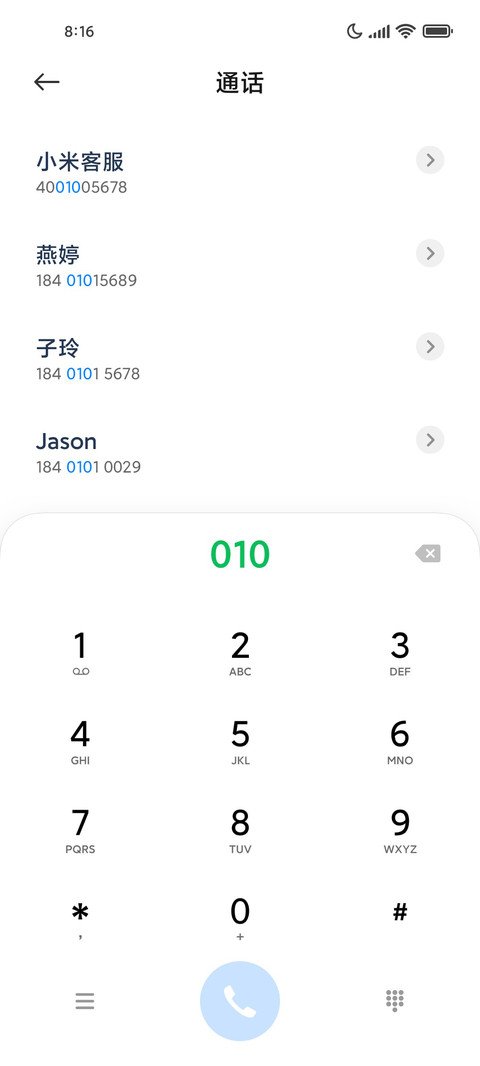Open details chevron for Jason
This screenshot has width=480, height=1066.
click(430, 440)
